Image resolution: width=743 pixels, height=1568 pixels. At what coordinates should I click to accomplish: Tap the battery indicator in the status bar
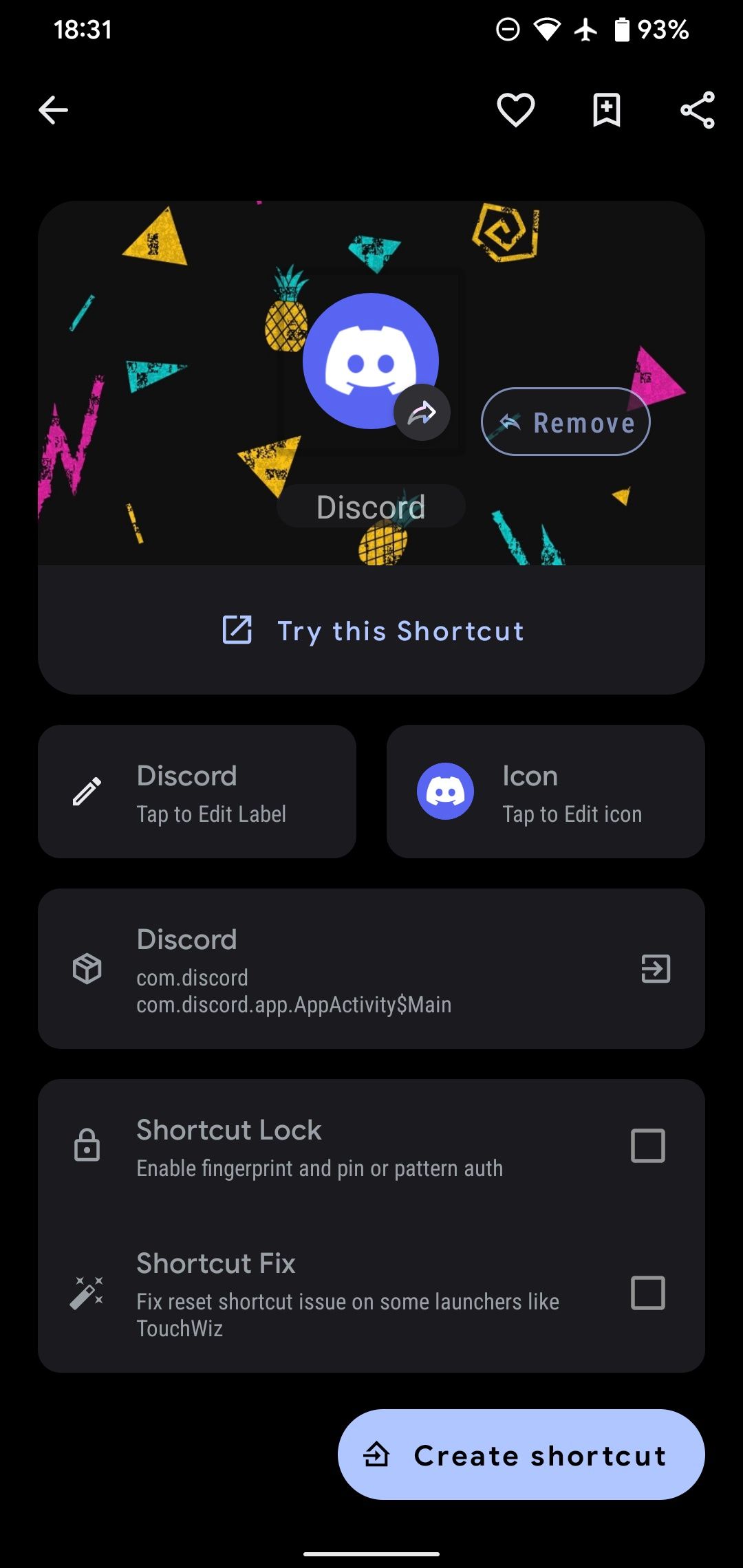point(623,29)
